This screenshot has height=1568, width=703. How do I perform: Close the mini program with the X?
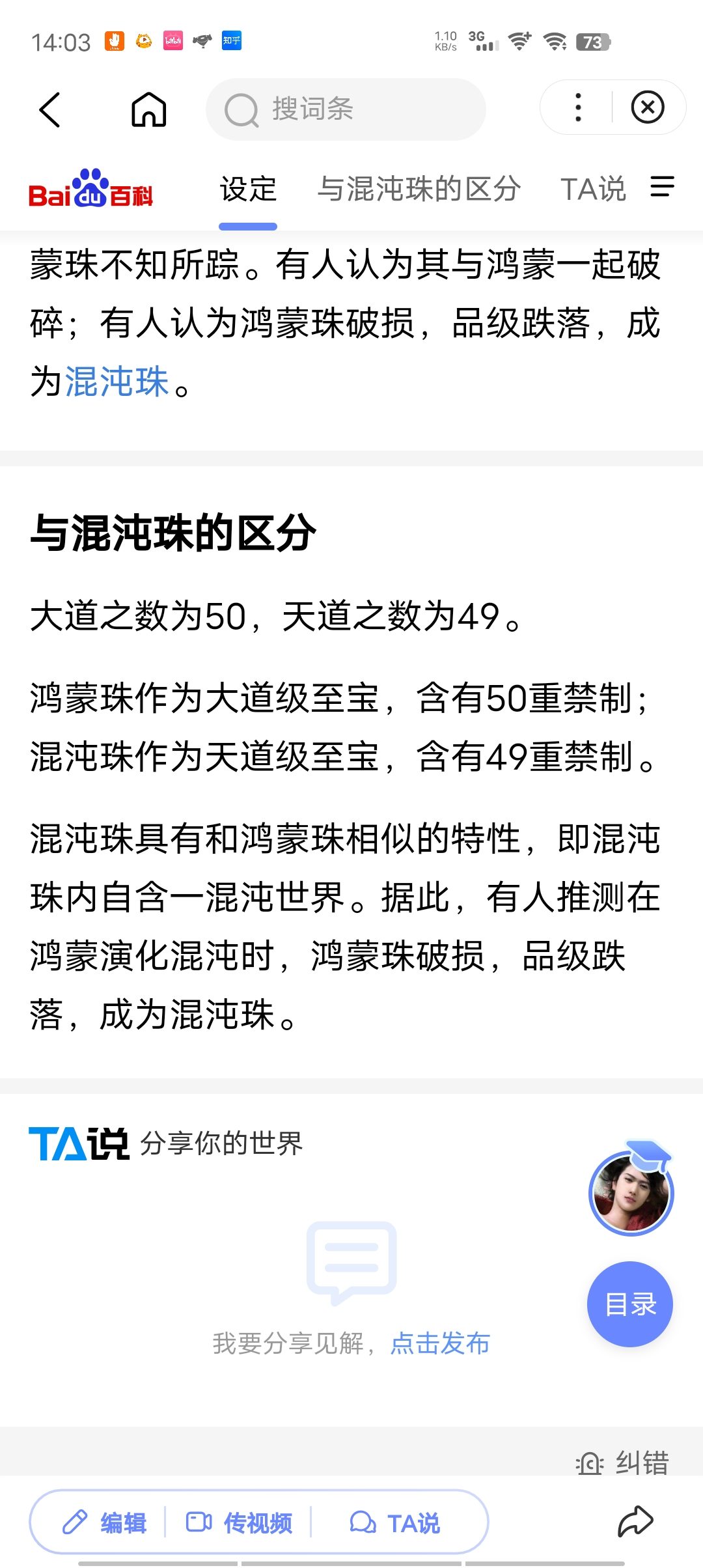click(x=648, y=107)
